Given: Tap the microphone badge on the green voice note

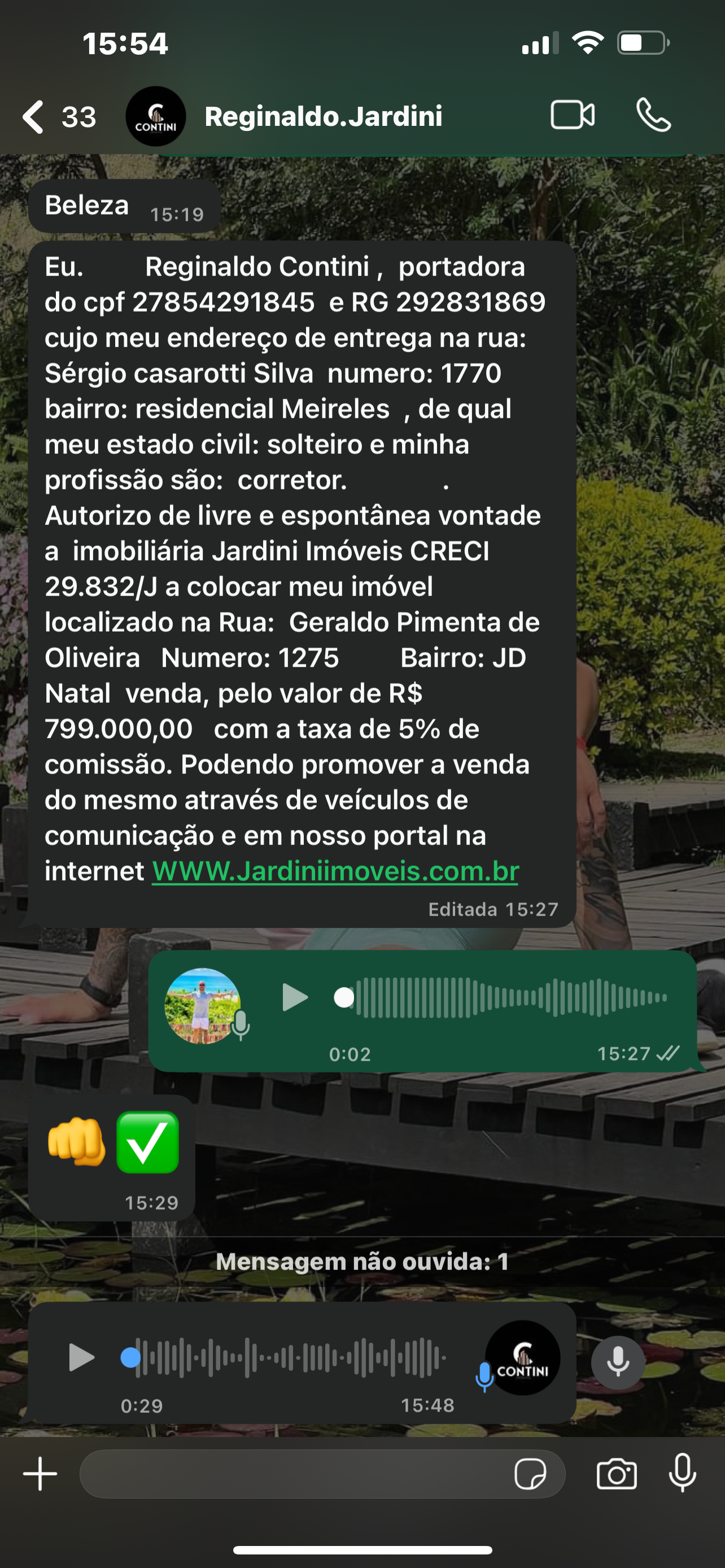Looking at the screenshot, I should tap(242, 1024).
